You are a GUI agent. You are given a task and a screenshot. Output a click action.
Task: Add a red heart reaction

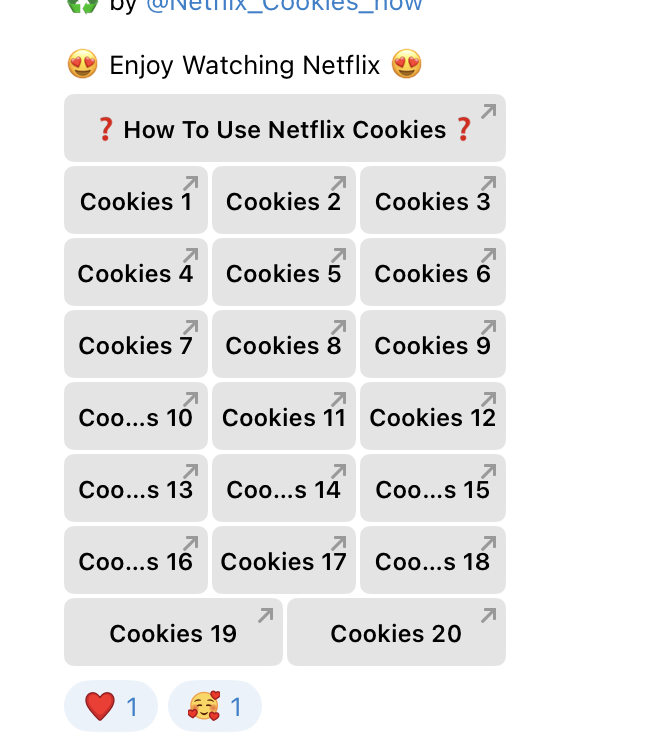[x=110, y=707]
